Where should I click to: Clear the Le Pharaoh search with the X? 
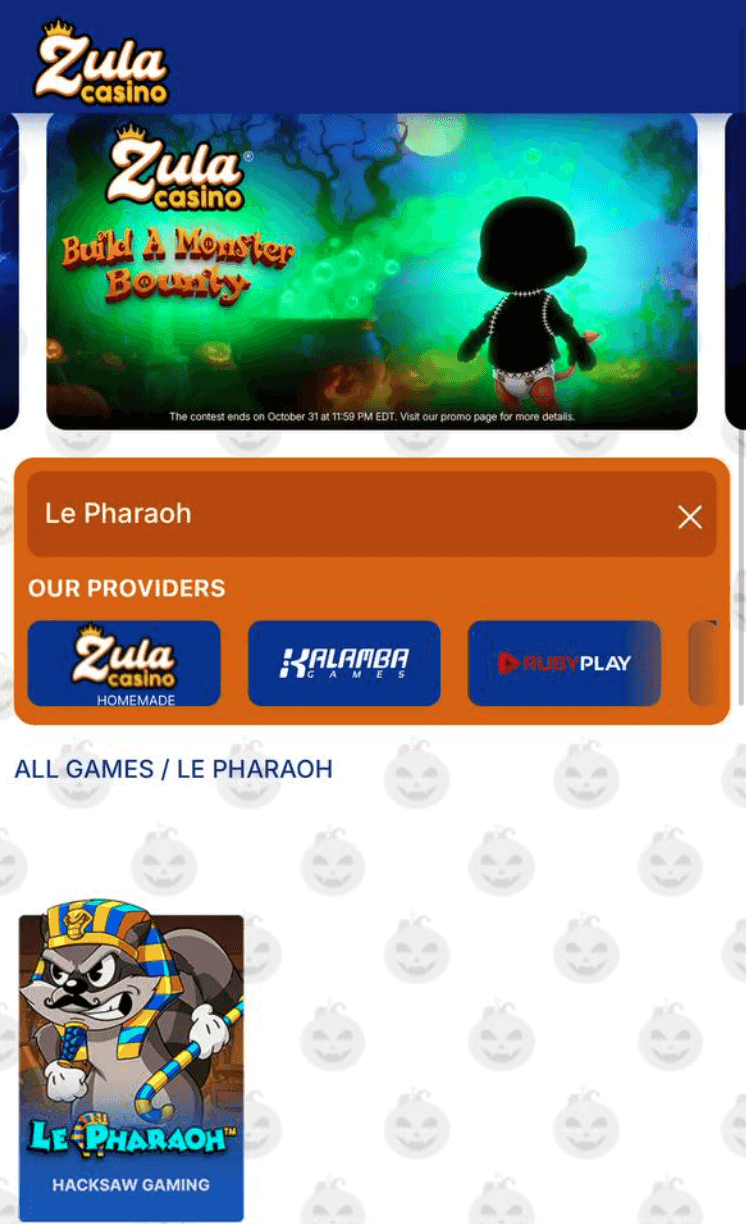pos(690,516)
